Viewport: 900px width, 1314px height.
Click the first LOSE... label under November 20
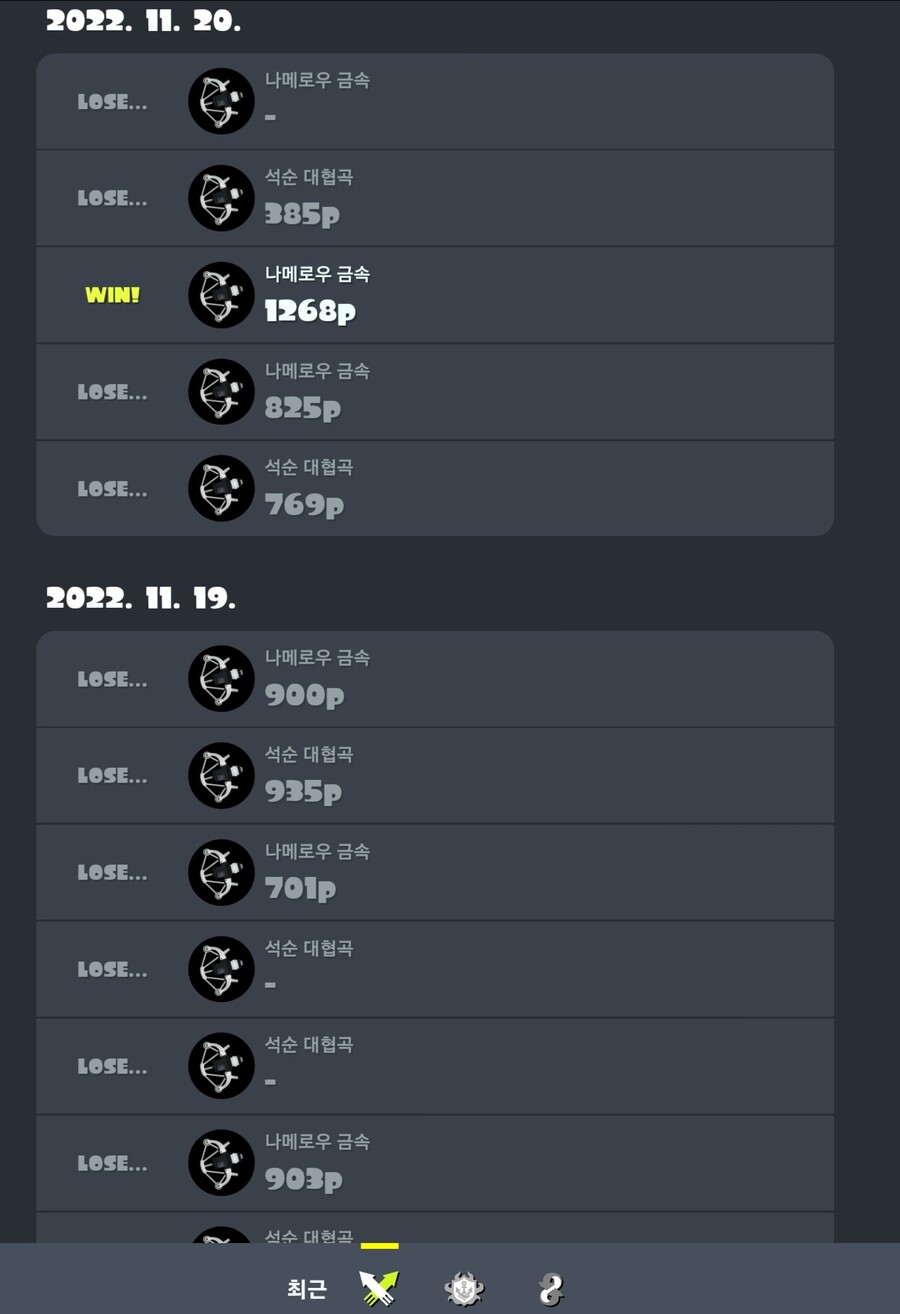click(x=110, y=101)
